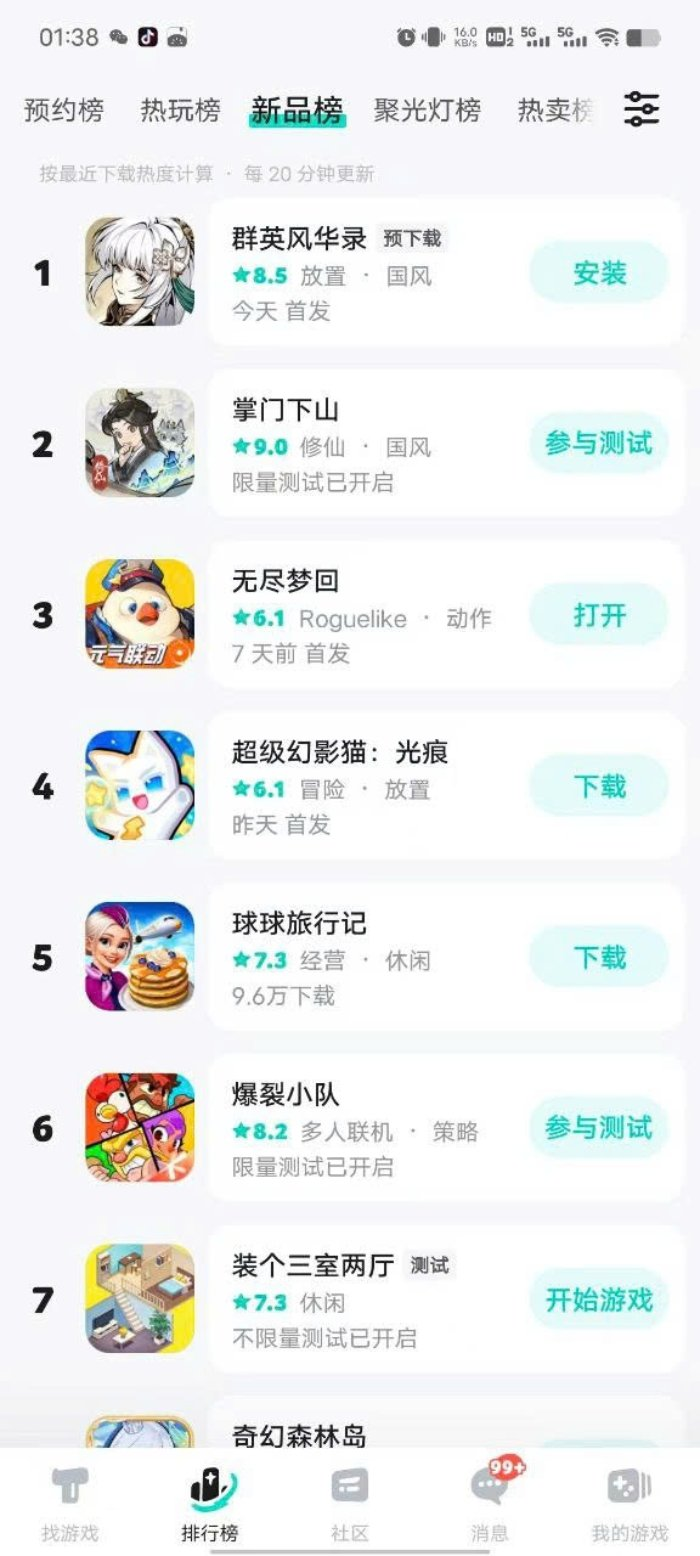Download 球球旅行记
Image resolution: width=700 pixels, height=1556 pixels.
click(599, 957)
